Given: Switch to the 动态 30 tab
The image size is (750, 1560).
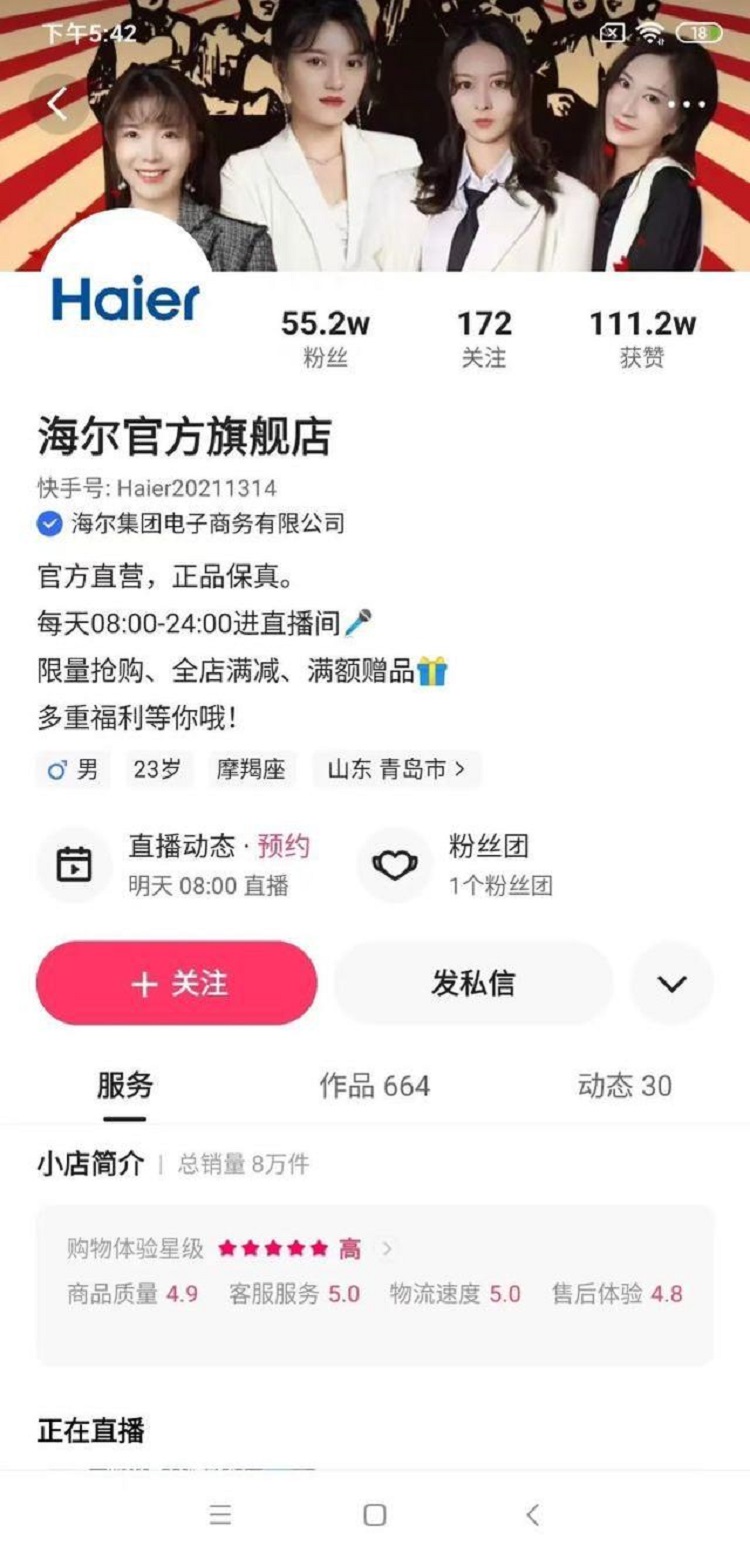Looking at the screenshot, I should coord(624,1086).
